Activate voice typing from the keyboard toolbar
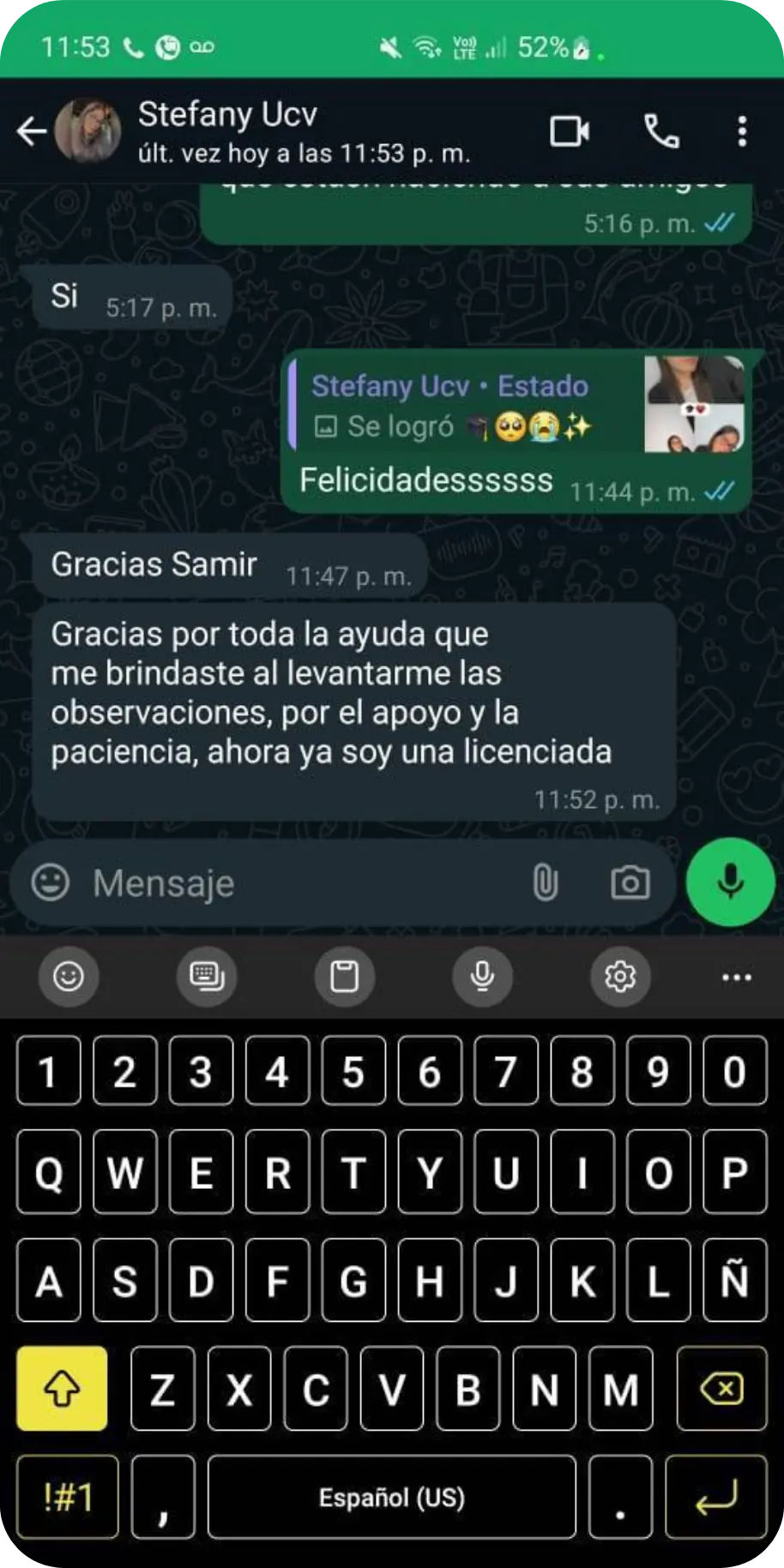 point(482,976)
